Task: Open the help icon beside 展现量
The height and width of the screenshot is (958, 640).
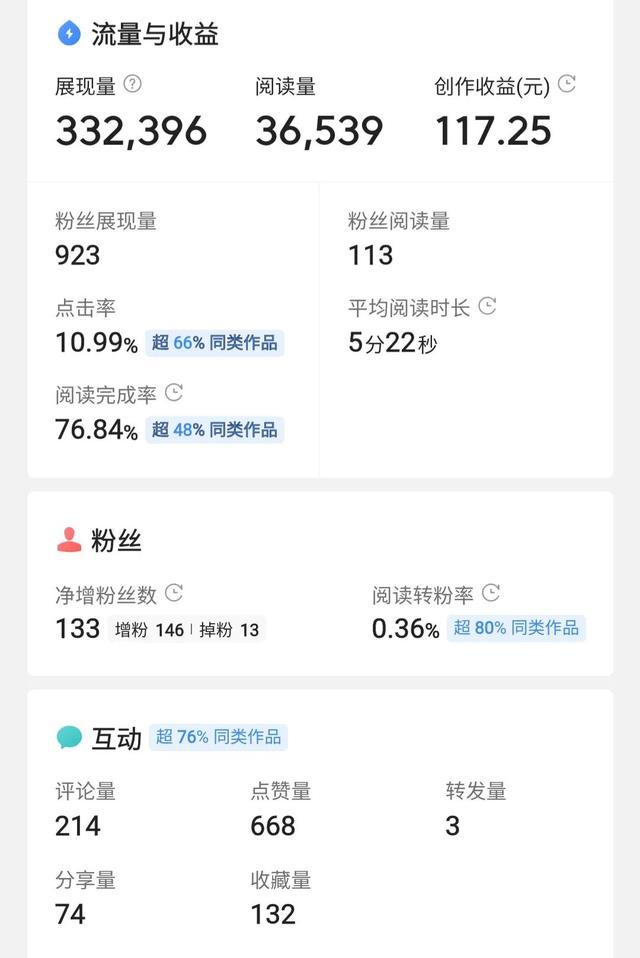Action: coord(132,85)
